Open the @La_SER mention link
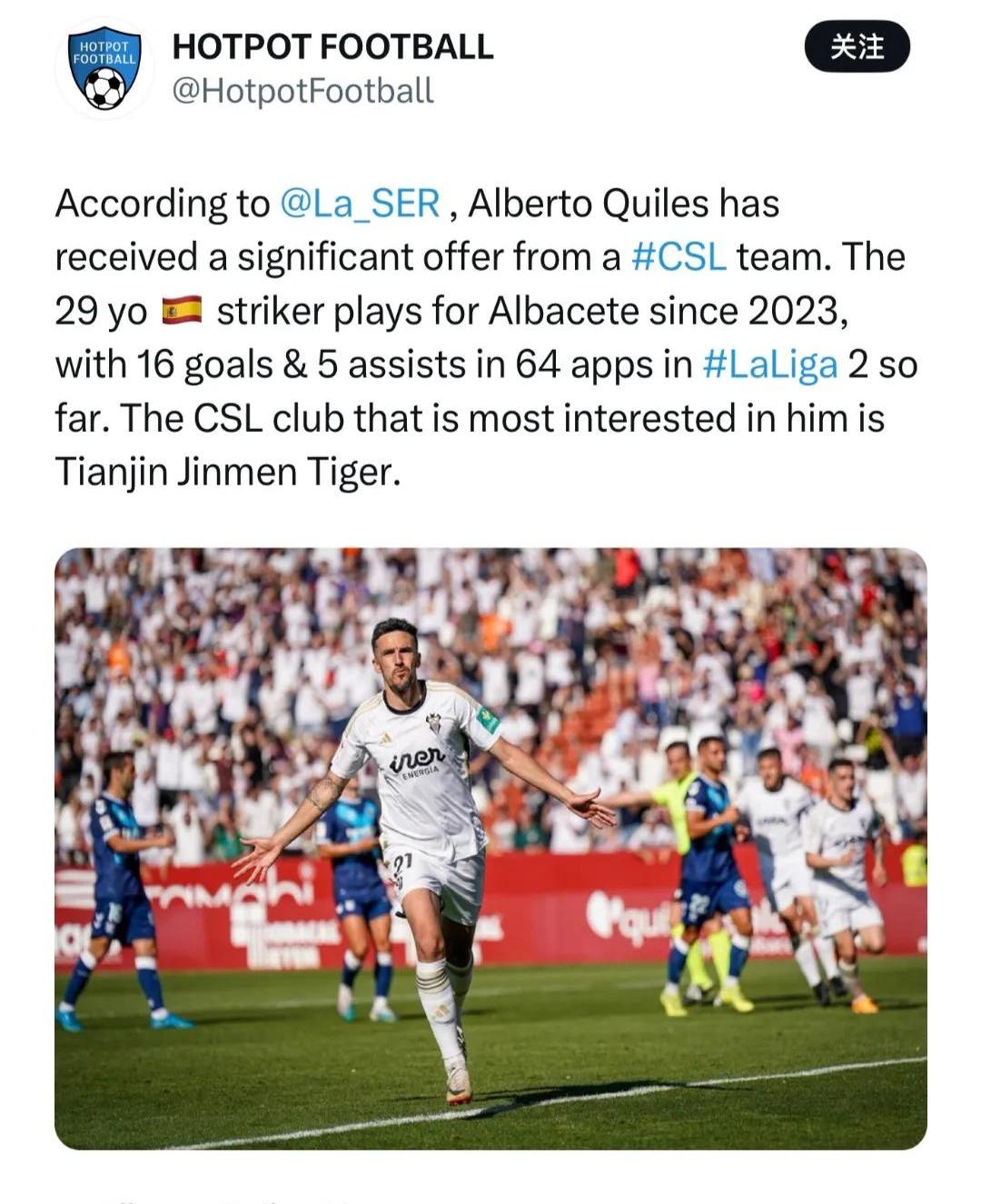Image resolution: width=981 pixels, height=1204 pixels. tap(361, 204)
